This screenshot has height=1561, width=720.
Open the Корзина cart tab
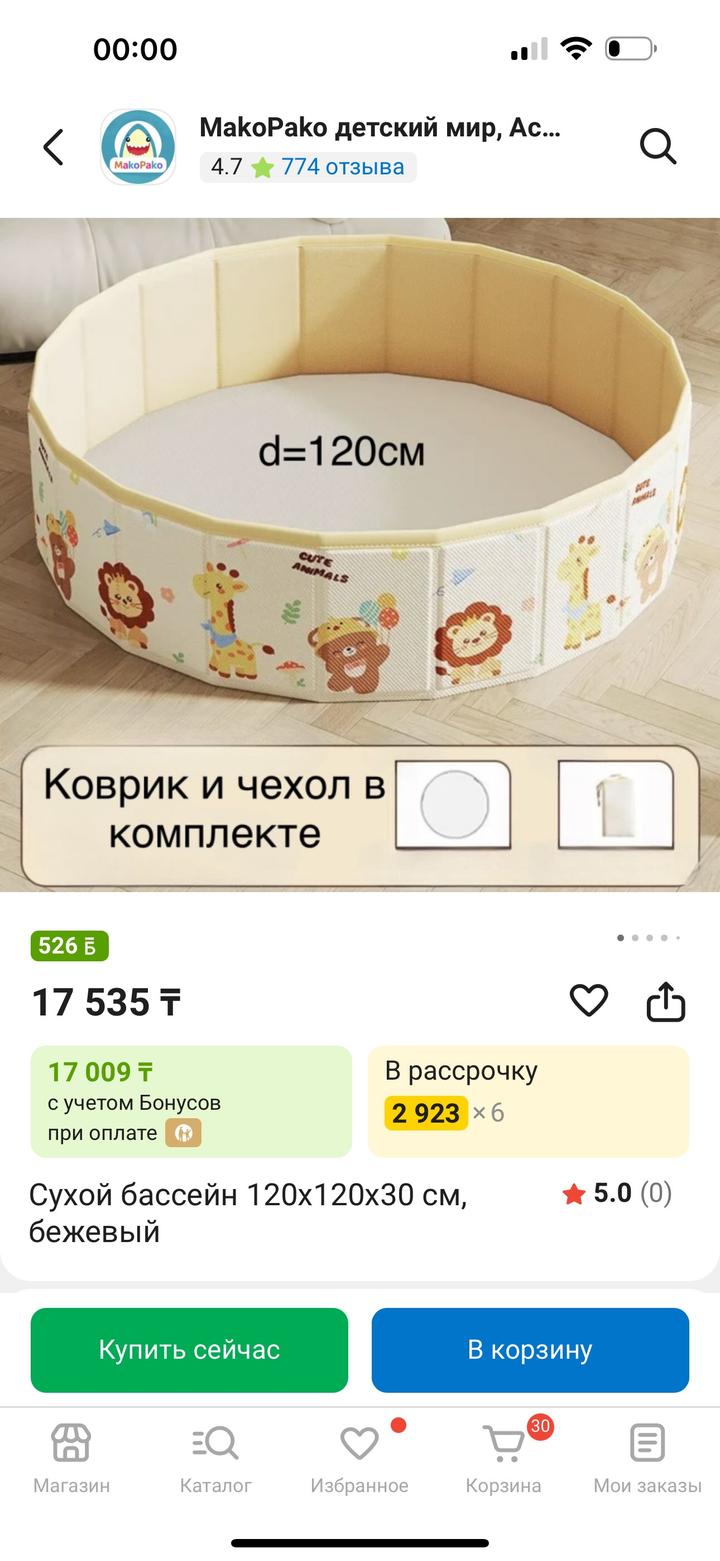[x=503, y=1458]
